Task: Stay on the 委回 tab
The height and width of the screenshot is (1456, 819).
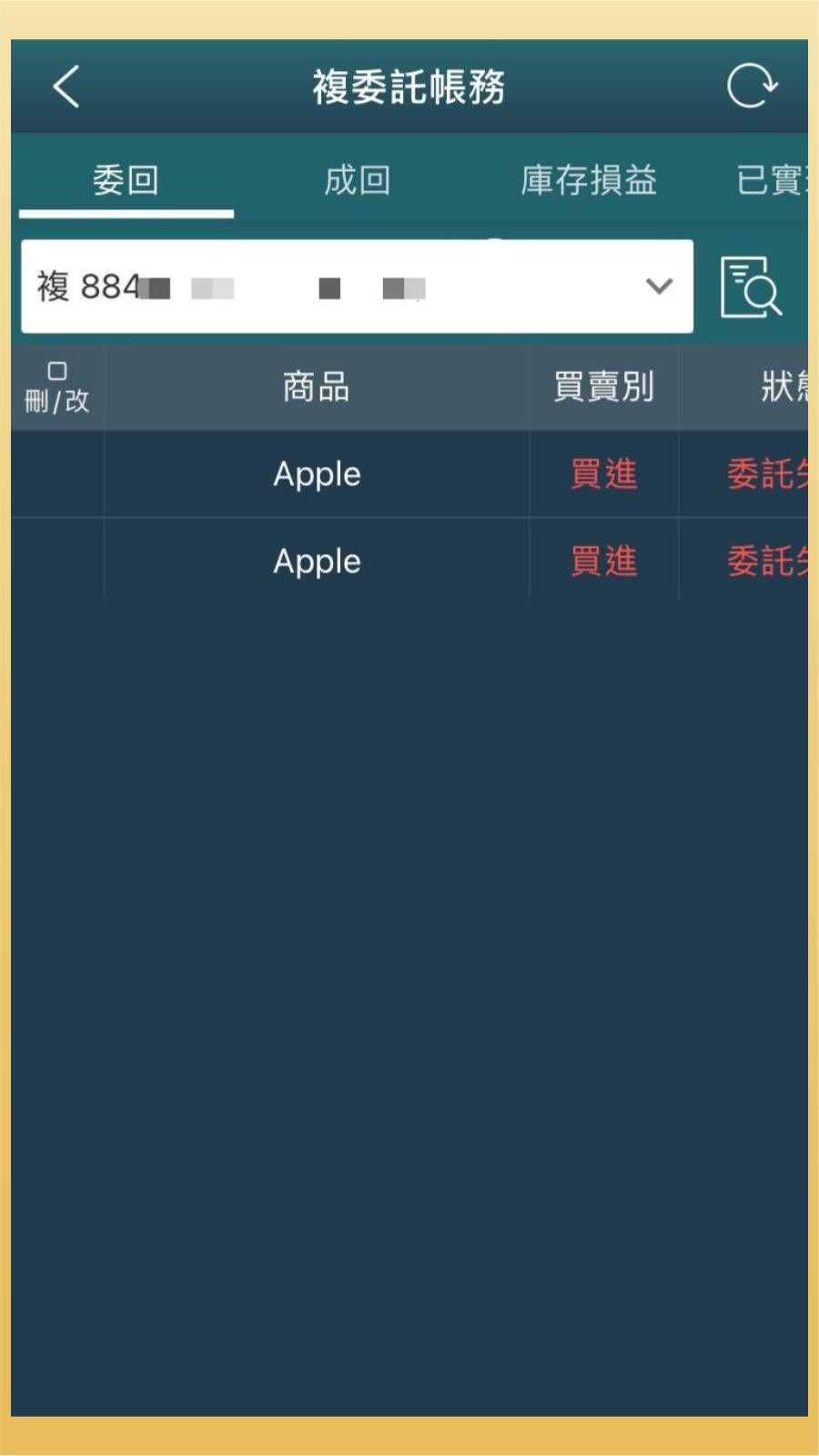Action: pos(126,181)
